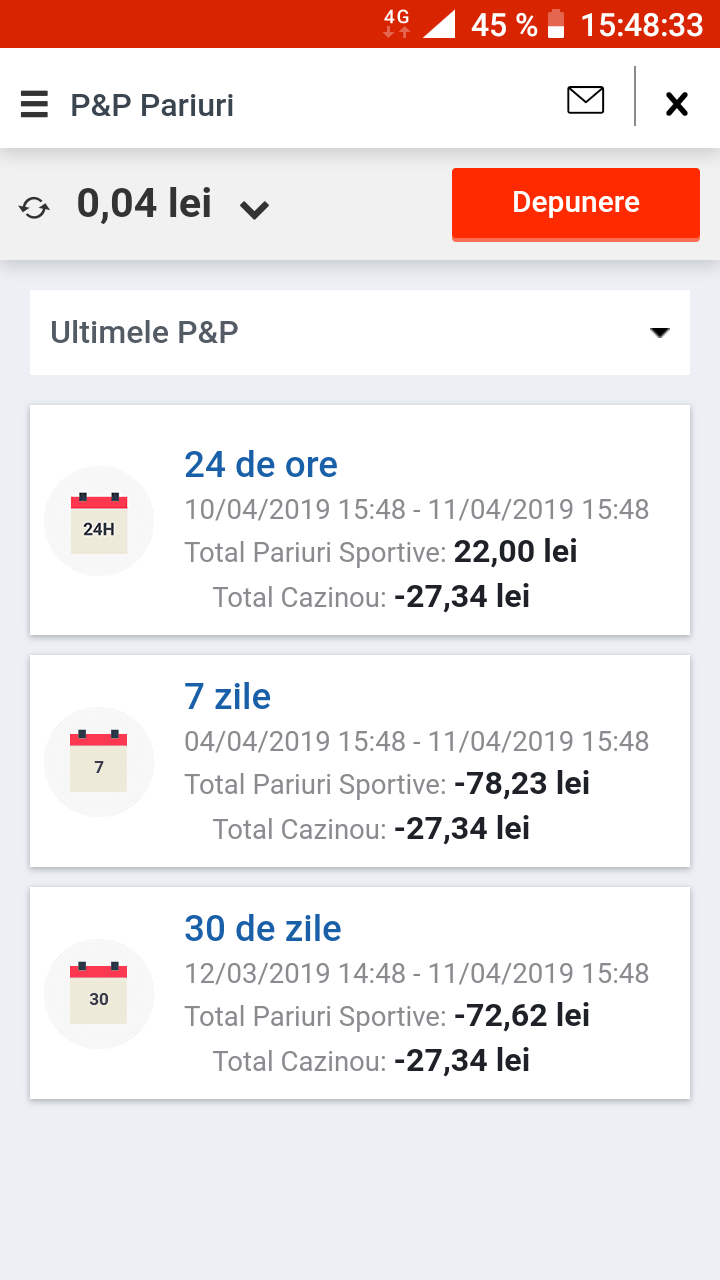This screenshot has height=1280, width=720.
Task: Open the messages envelope icon
Action: point(585,100)
